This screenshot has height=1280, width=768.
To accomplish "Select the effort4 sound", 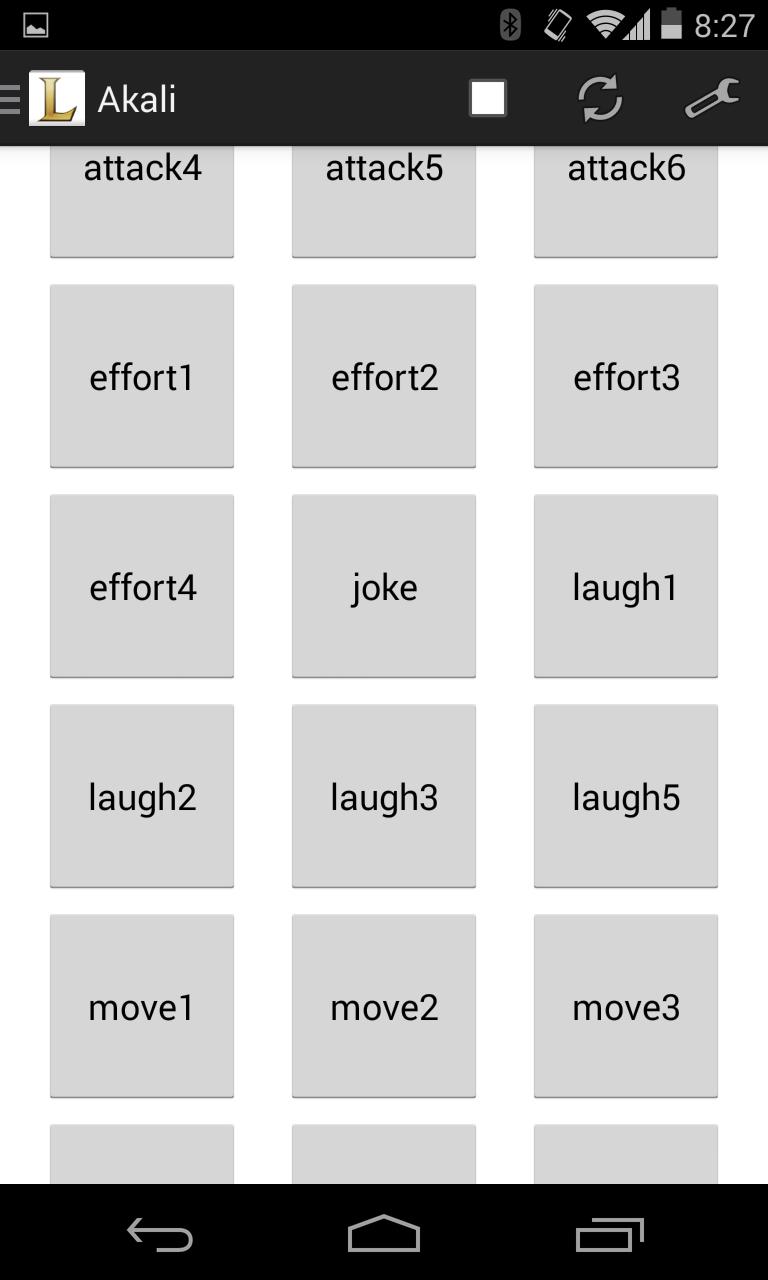I will pyautogui.click(x=141, y=587).
